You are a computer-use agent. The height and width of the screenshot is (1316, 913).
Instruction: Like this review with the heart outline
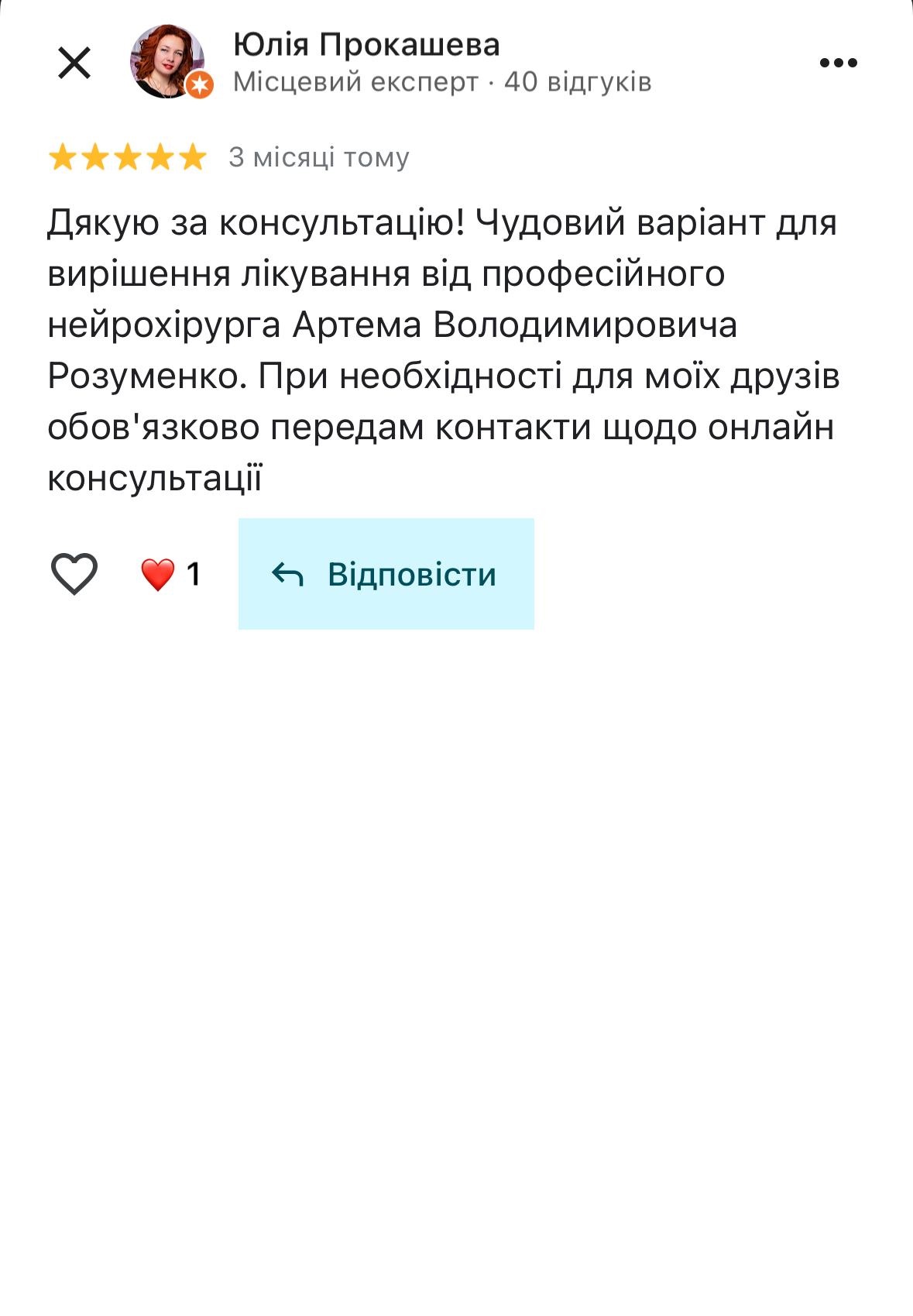[74, 574]
